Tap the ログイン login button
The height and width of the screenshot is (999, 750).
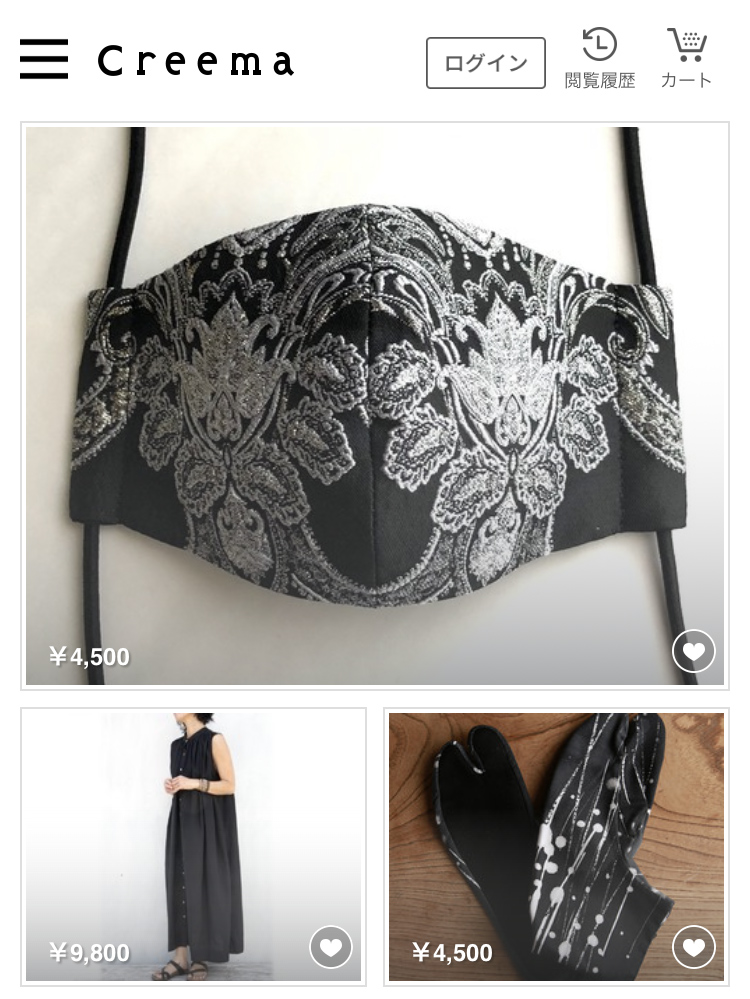(485, 63)
